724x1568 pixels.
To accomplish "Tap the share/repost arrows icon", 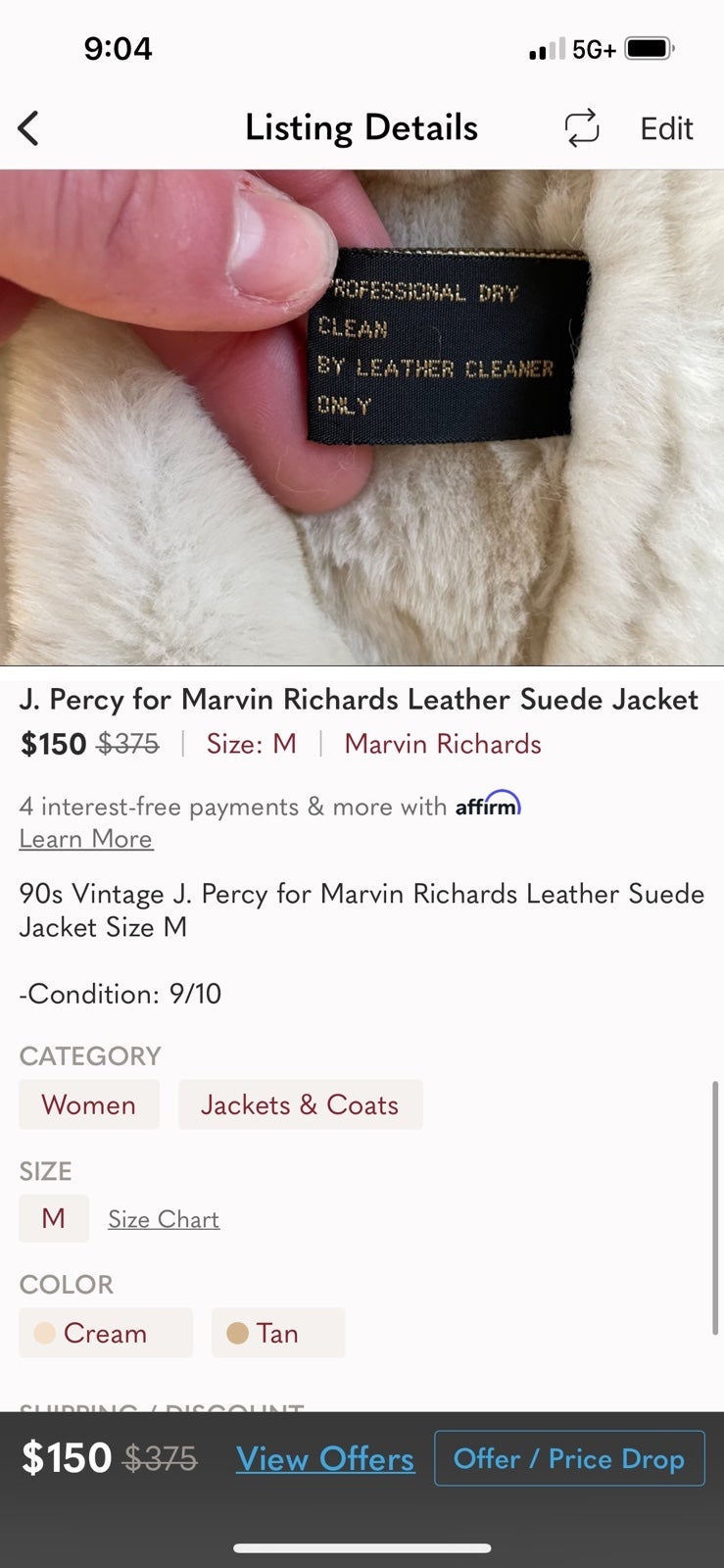I will point(582,128).
